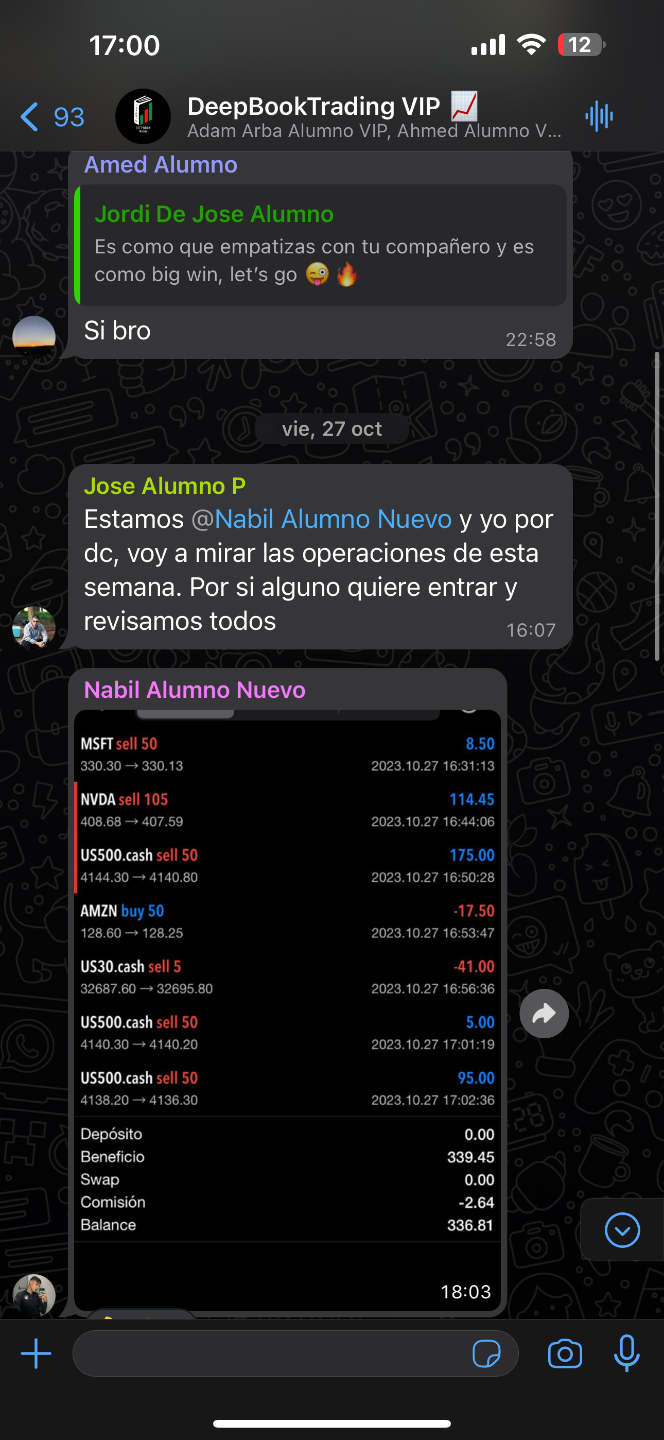This screenshot has height=1440, width=664.
Task: Join the group voice chat
Action: (599, 117)
